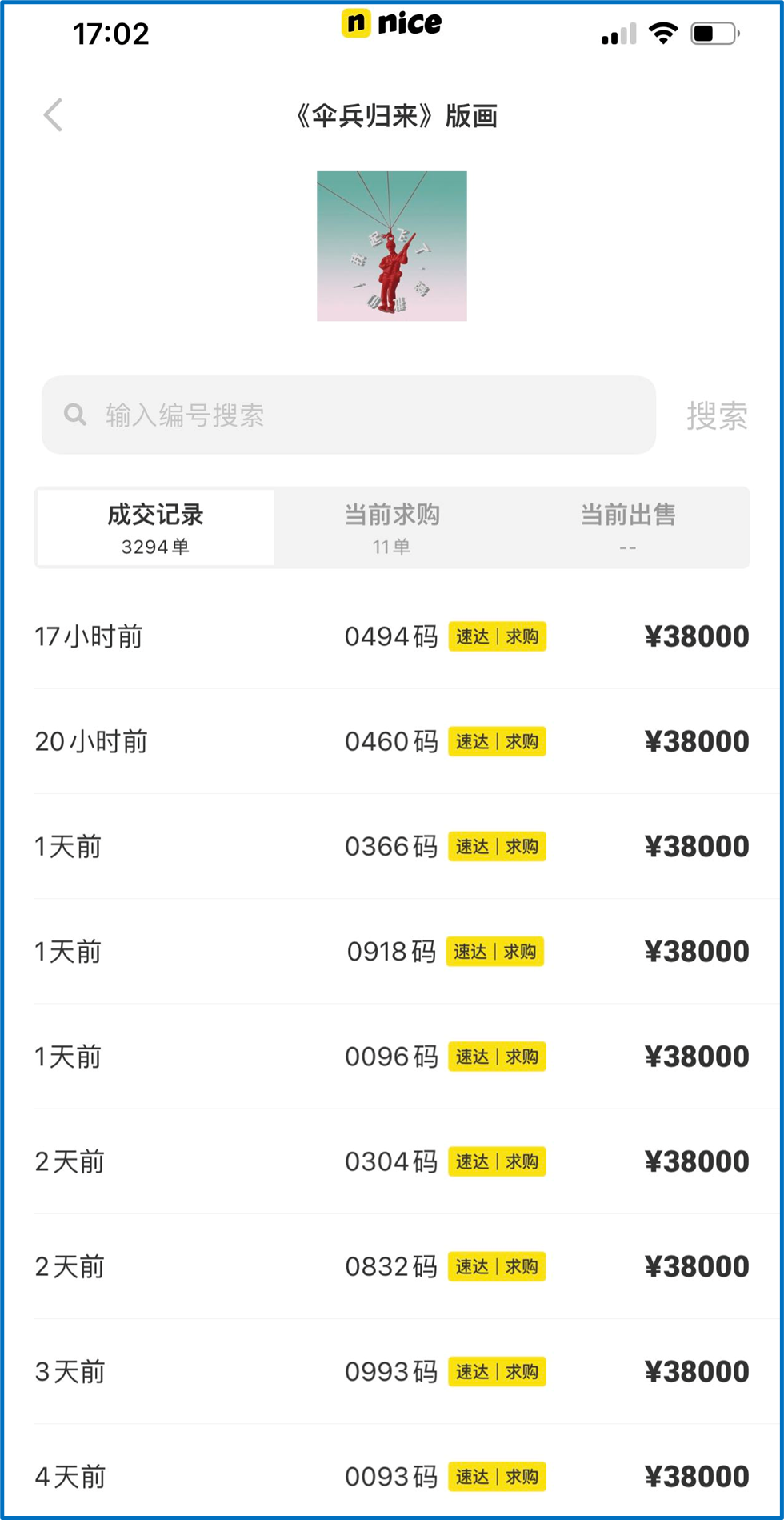Image resolution: width=784 pixels, height=1520 pixels.
Task: Tap the 《伞兵归来》版画 artwork thumbnail
Action: click(x=391, y=245)
